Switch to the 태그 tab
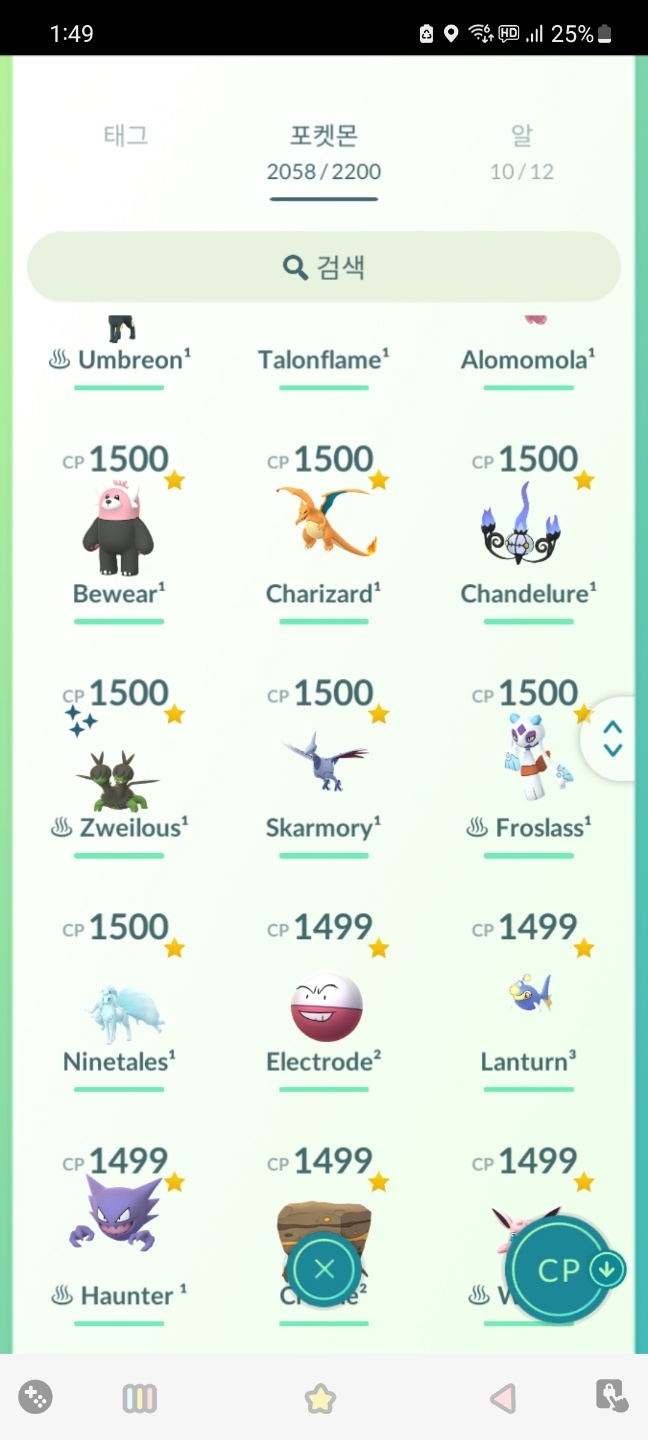 click(x=126, y=136)
